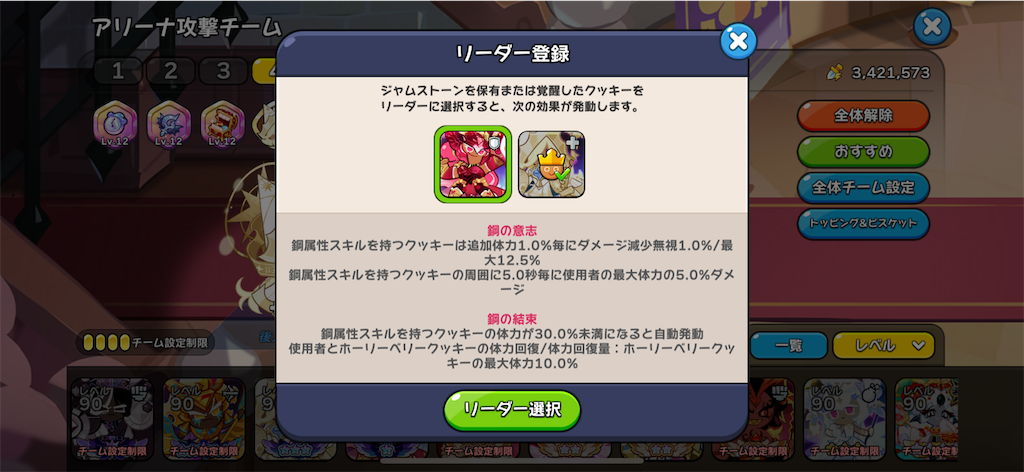Open the 一覧 list view
This screenshot has height=472, width=1024.
[789, 346]
